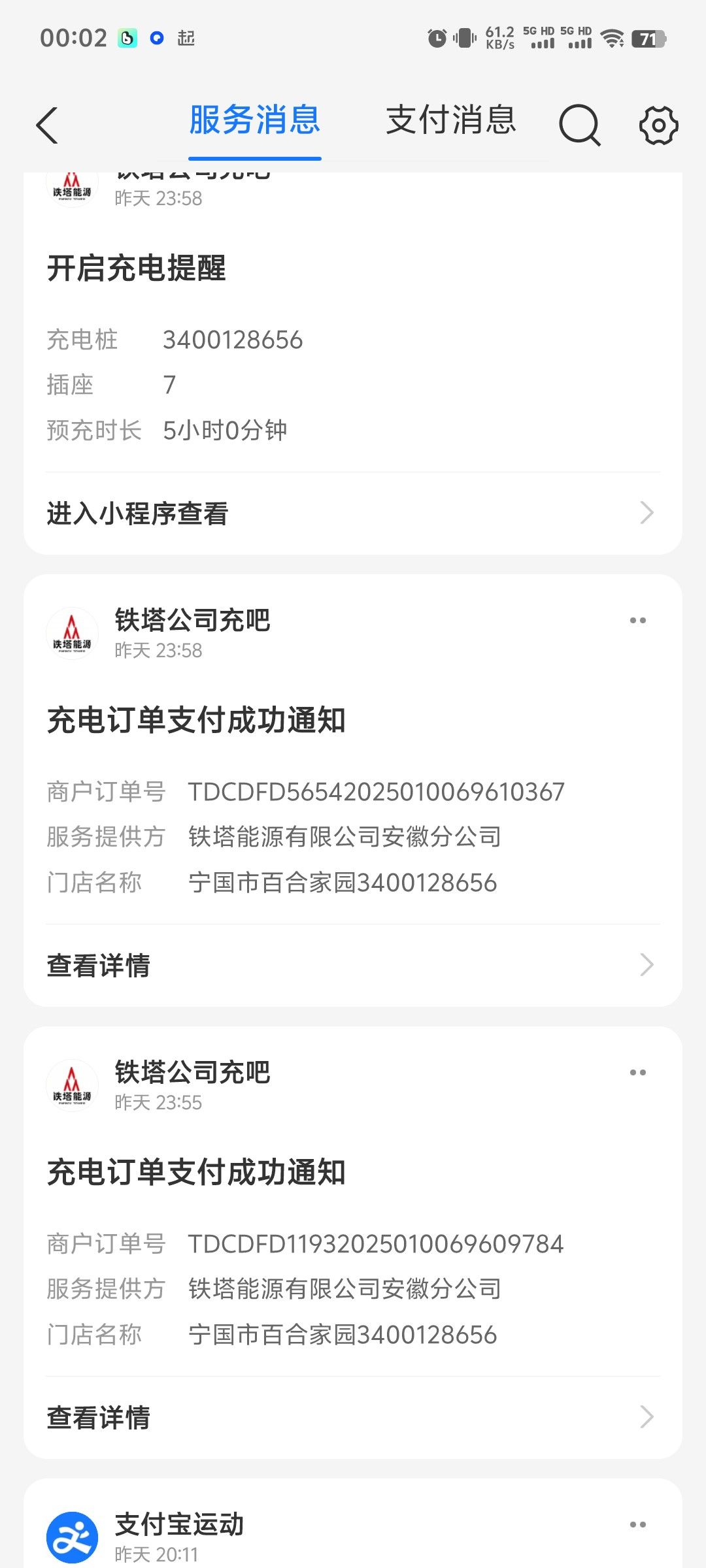Open the 开启充电提醒 message card

click(353, 363)
